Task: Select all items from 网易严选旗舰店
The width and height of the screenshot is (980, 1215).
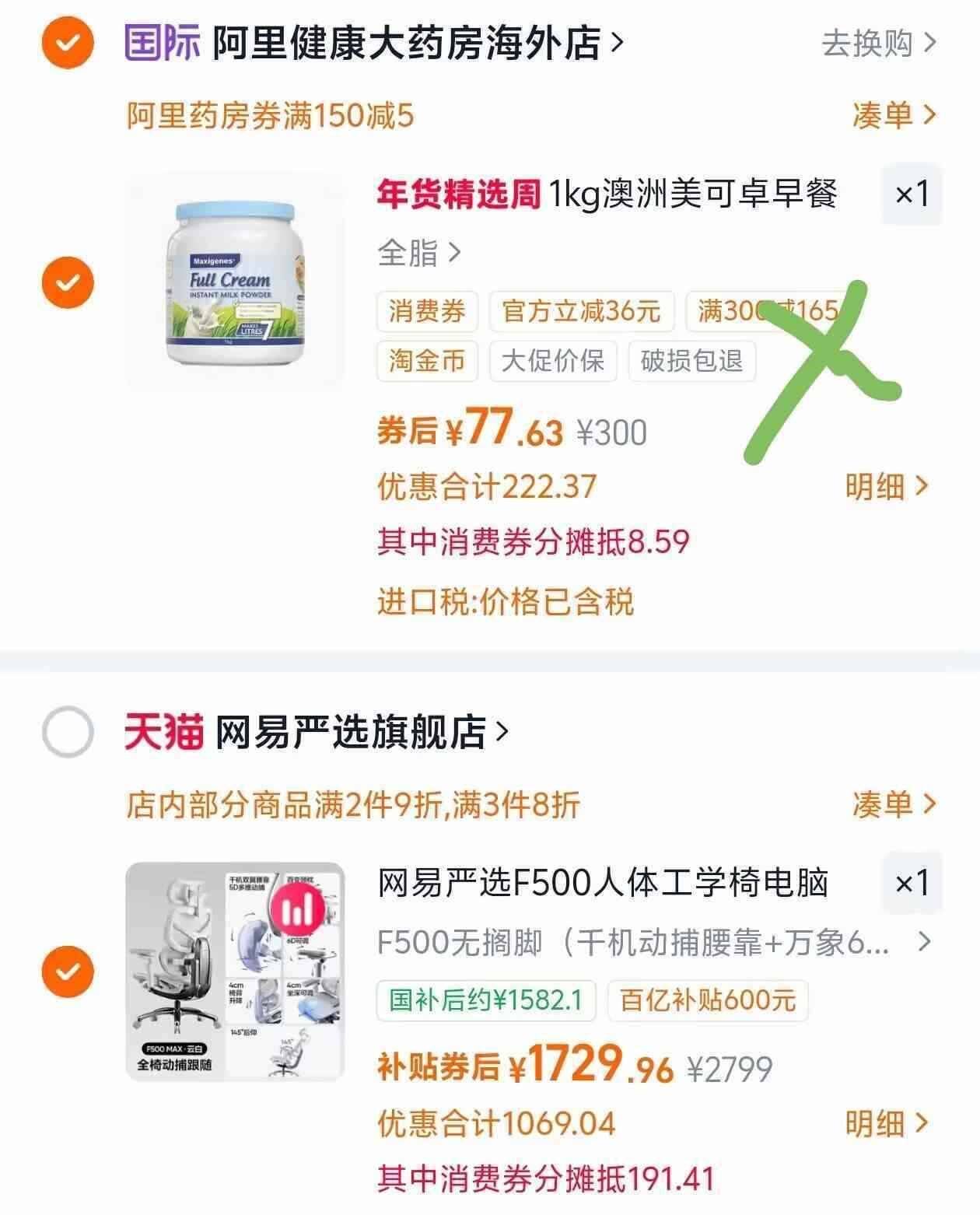Action: [x=68, y=732]
